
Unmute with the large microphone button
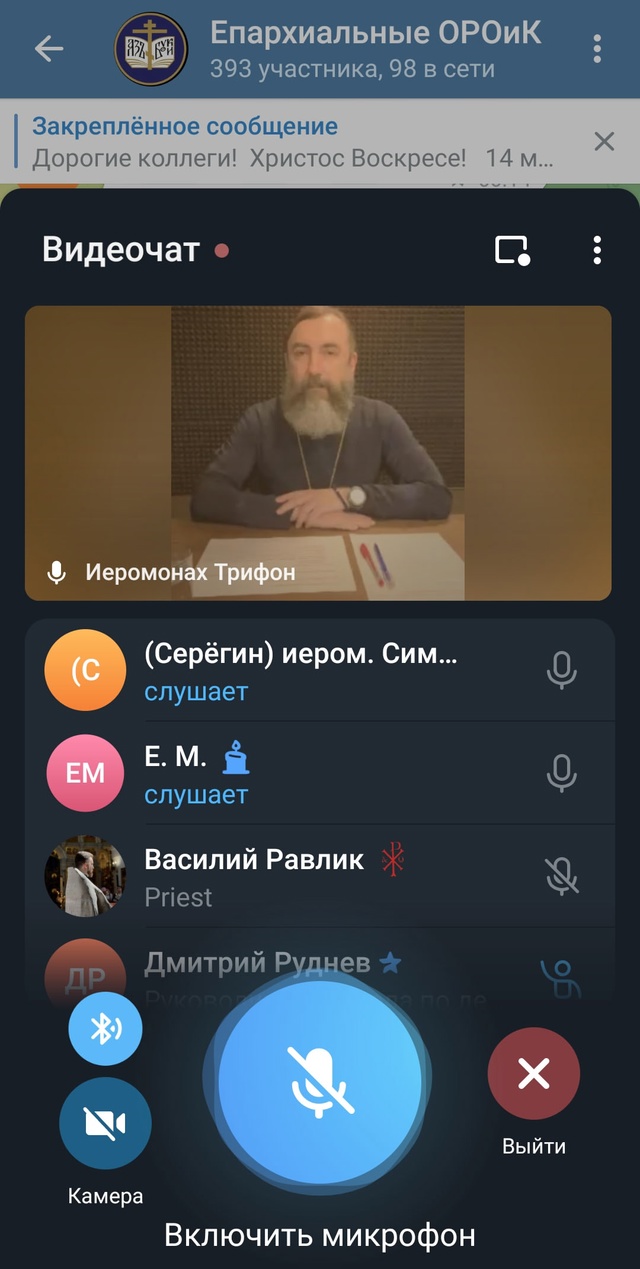(320, 1082)
